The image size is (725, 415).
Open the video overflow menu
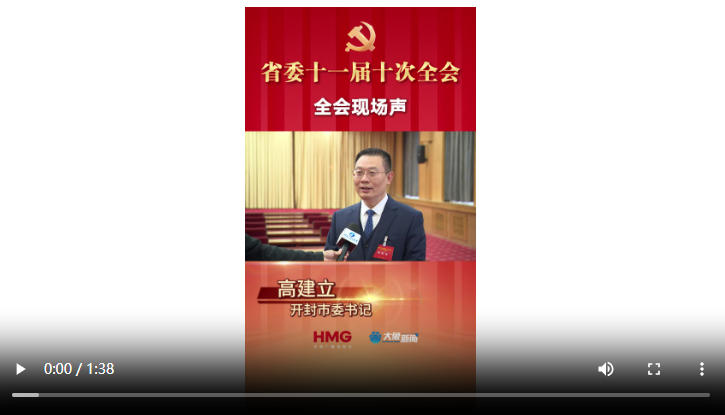pyautogui.click(x=701, y=369)
